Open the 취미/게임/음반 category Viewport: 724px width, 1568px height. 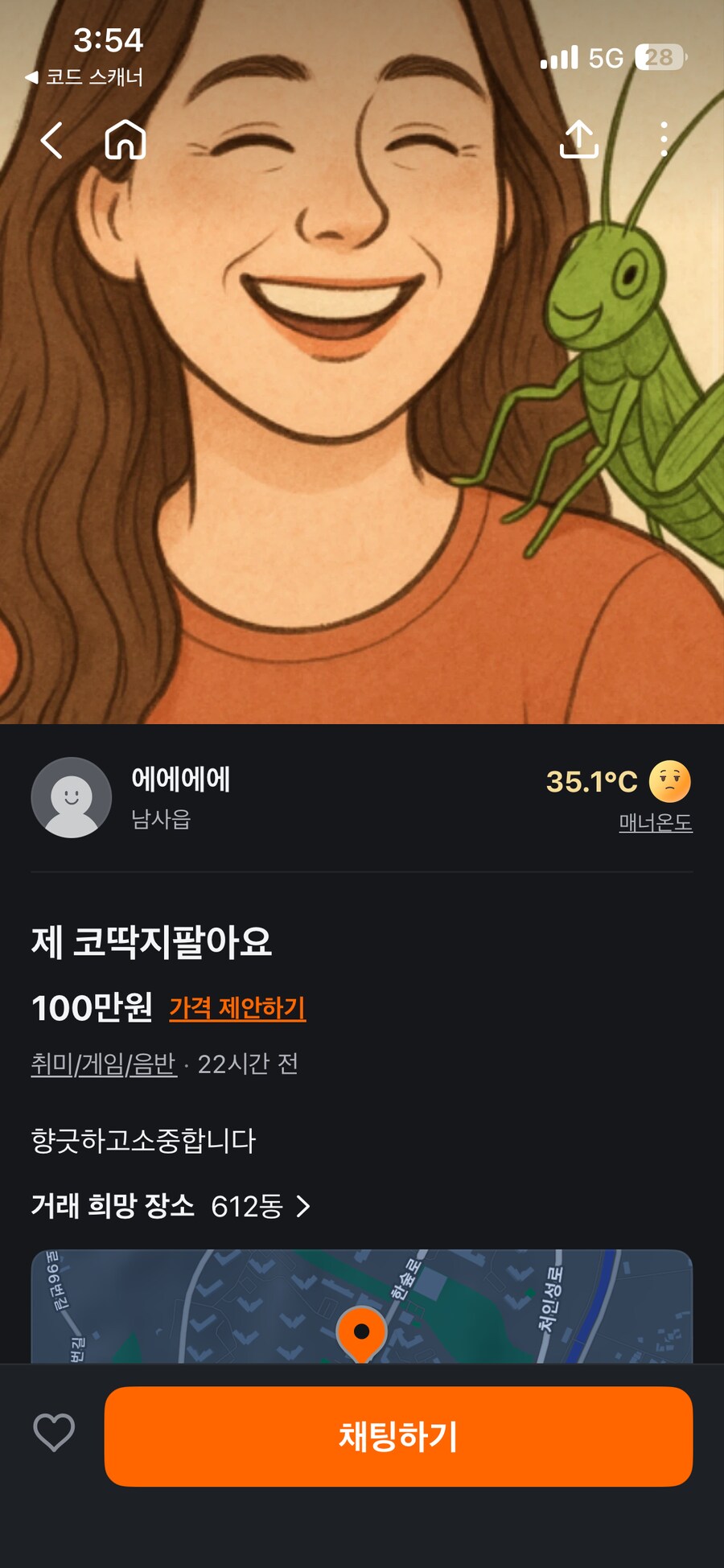[x=104, y=1064]
